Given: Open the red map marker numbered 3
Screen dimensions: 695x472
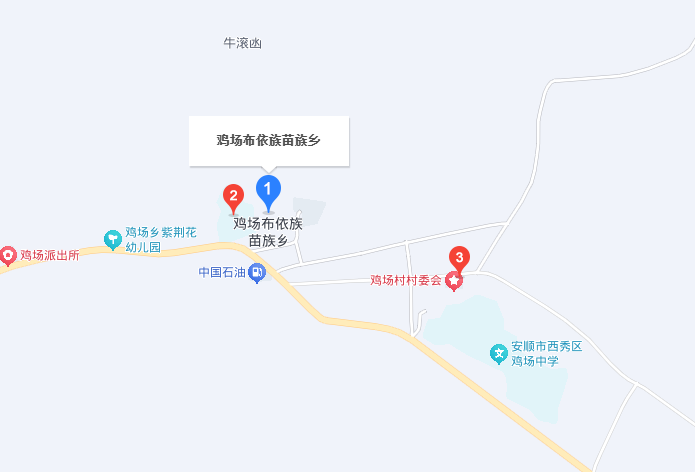Looking at the screenshot, I should [x=458, y=258].
